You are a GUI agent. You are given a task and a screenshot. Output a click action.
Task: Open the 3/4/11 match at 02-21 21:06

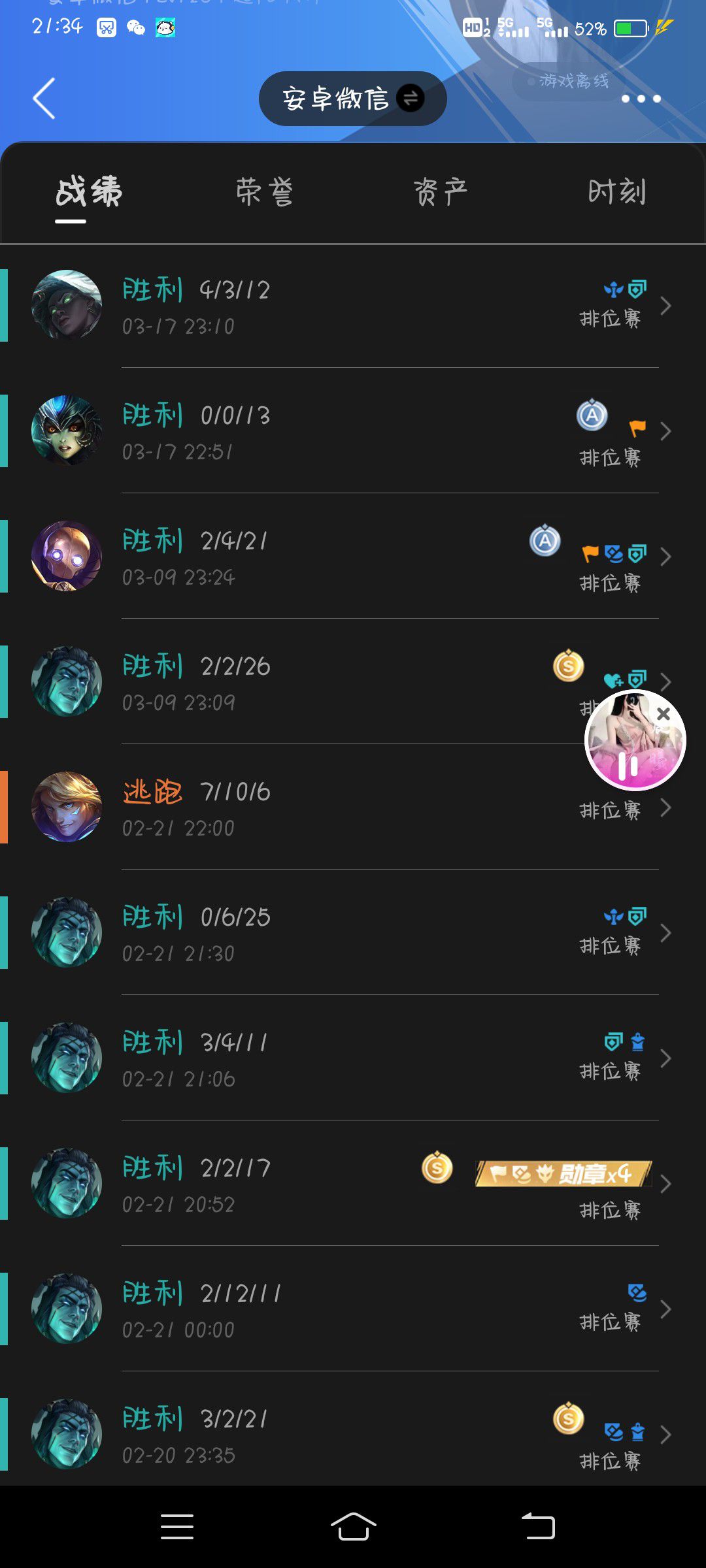pos(353,1058)
